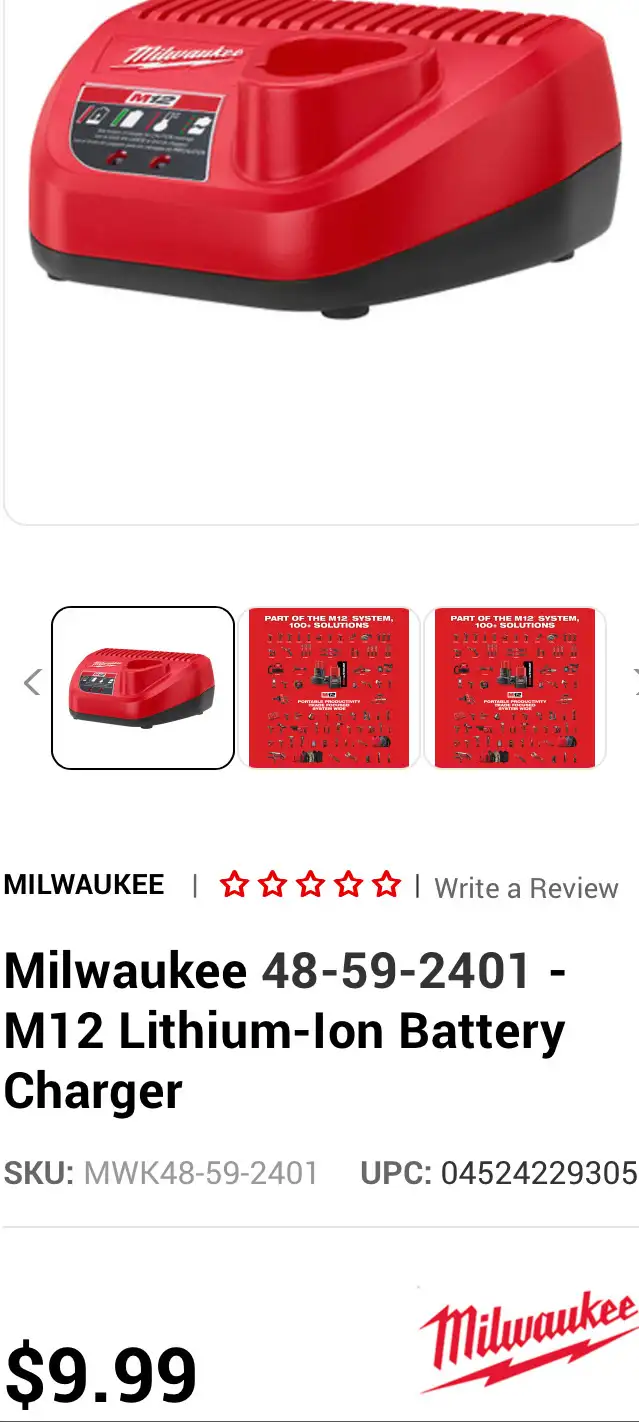Screen dimensions: 639x1422
Task: Go to previous thumbnail with left arrow
Action: [31, 683]
